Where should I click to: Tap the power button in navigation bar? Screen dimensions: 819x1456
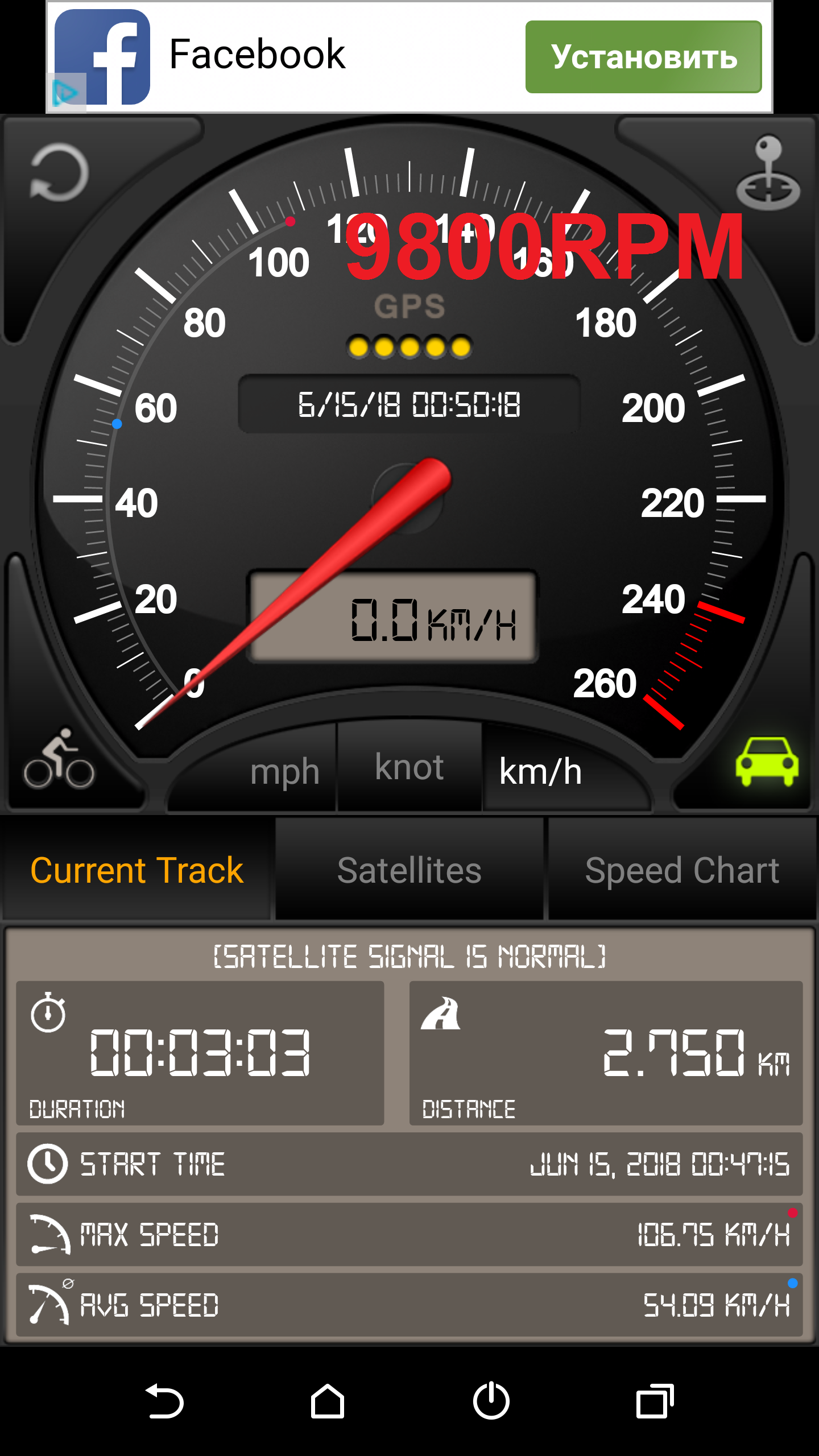491,1401
